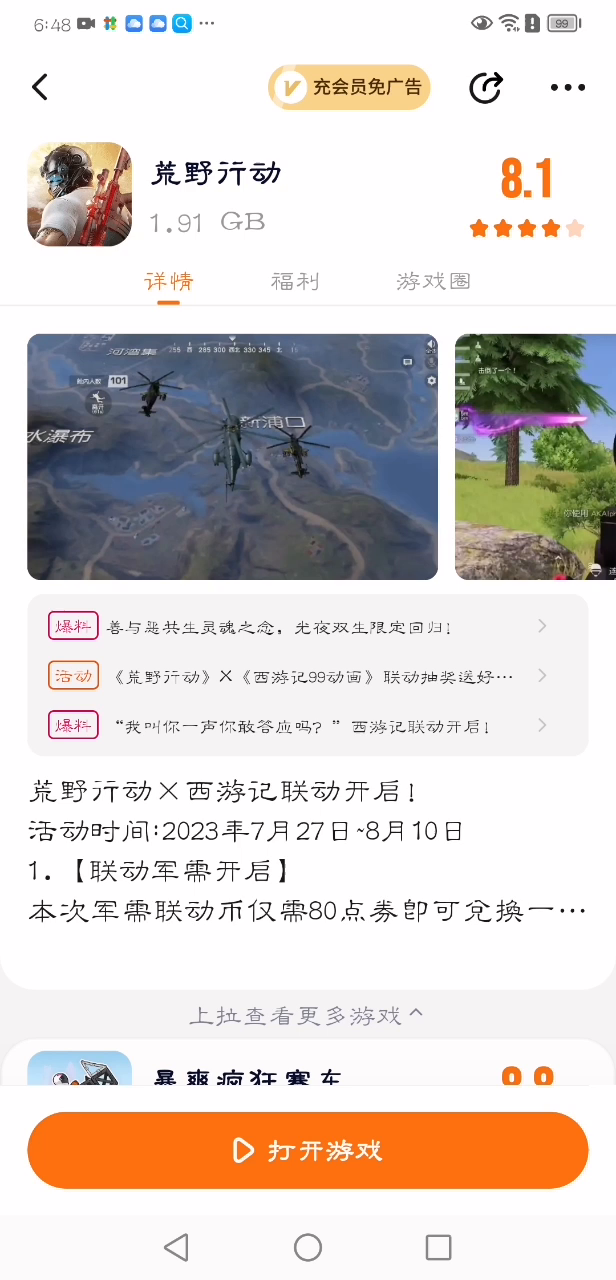The height and width of the screenshot is (1280, 616).
Task: Tap the system home button
Action: [x=307, y=1247]
